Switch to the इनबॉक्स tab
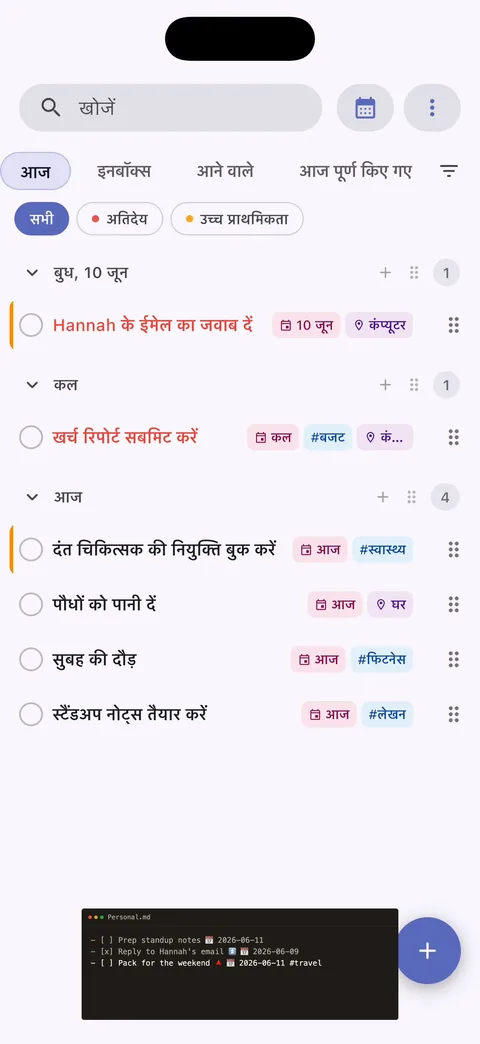 point(124,171)
